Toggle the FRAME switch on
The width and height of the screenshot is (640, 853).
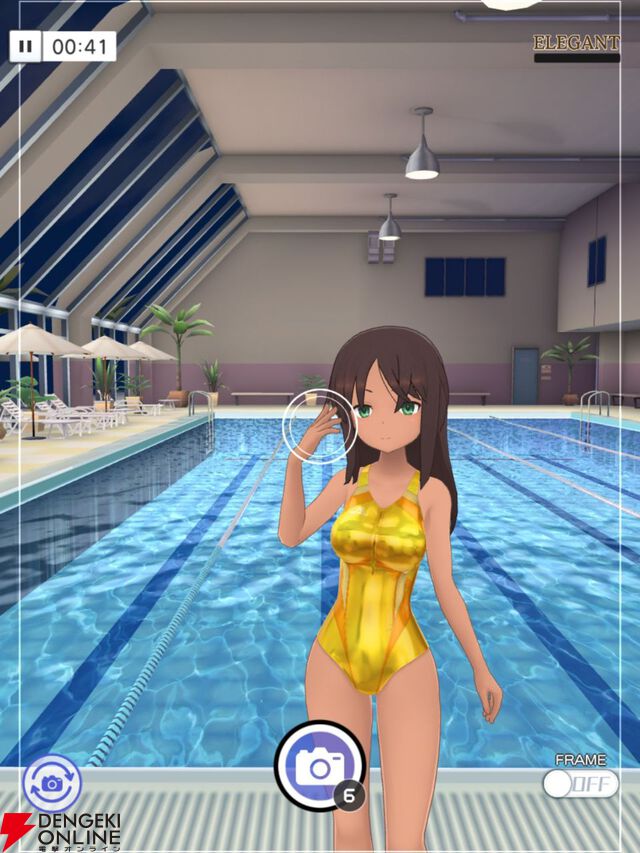click(580, 784)
